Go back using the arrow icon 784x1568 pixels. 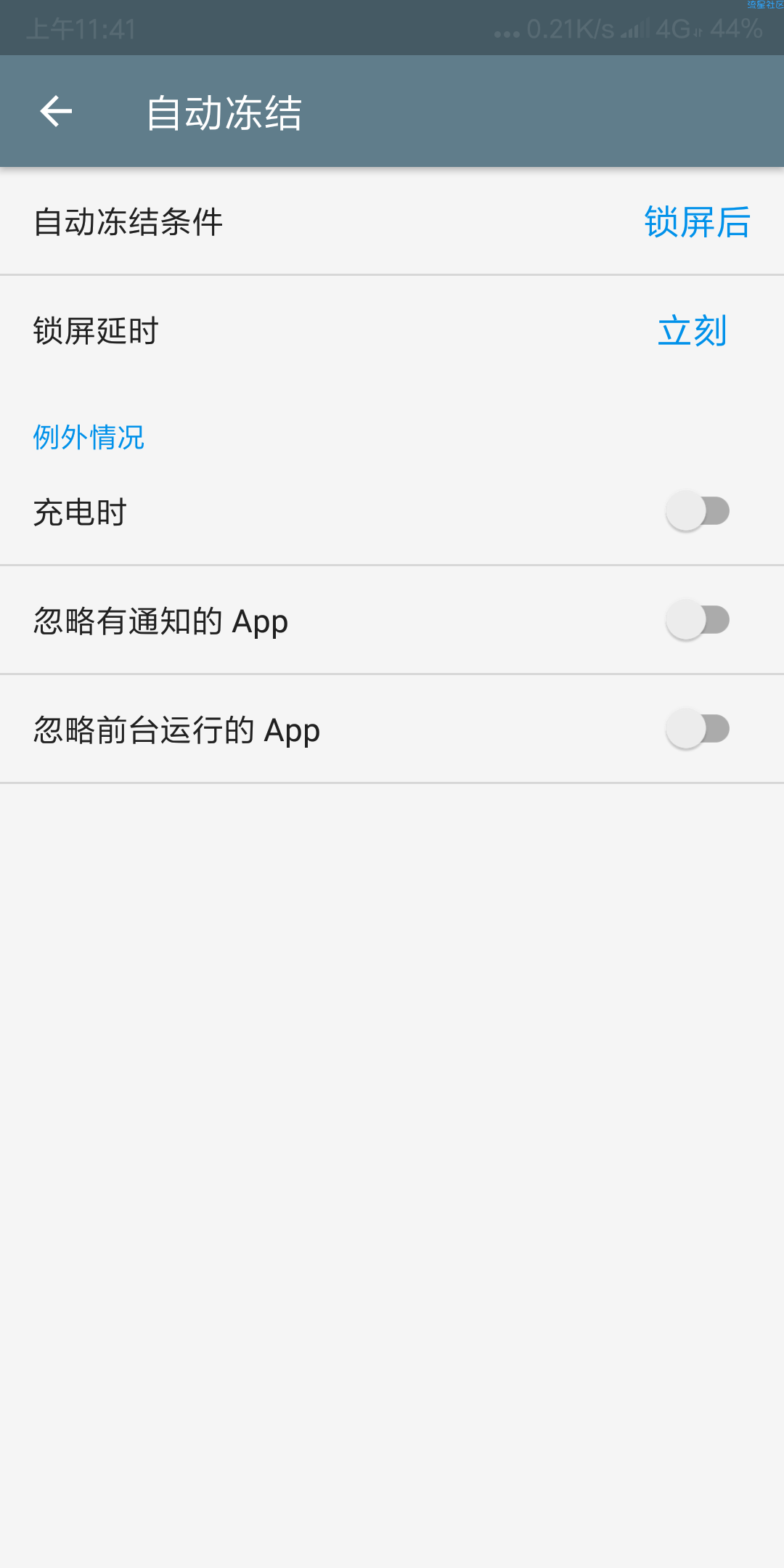click(x=56, y=112)
